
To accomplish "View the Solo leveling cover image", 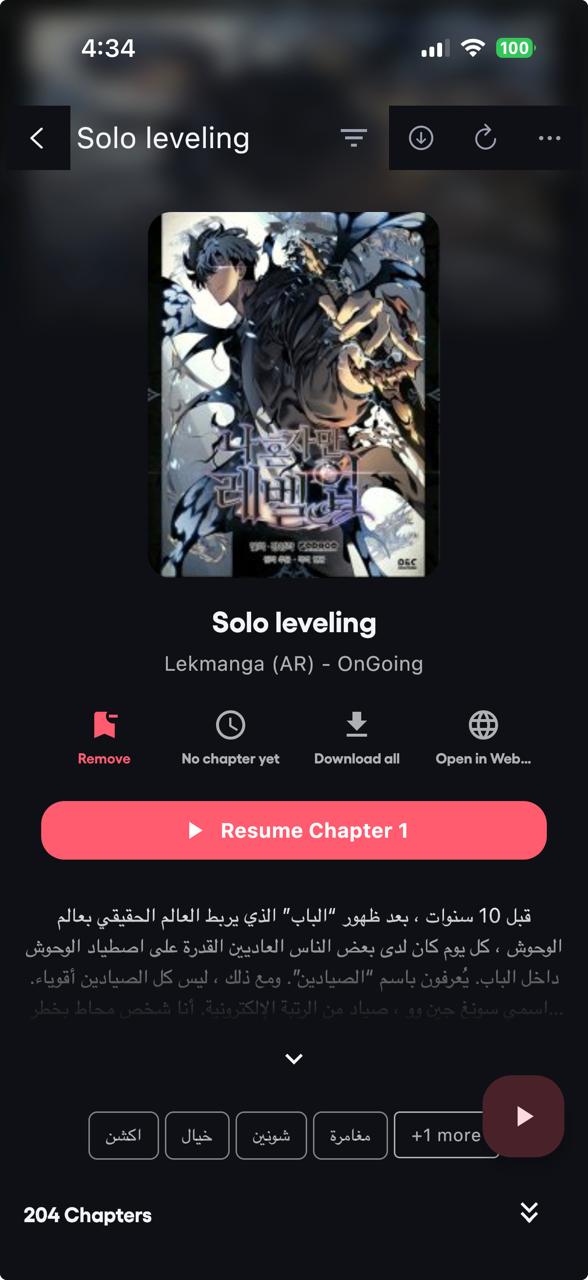I will coord(294,395).
